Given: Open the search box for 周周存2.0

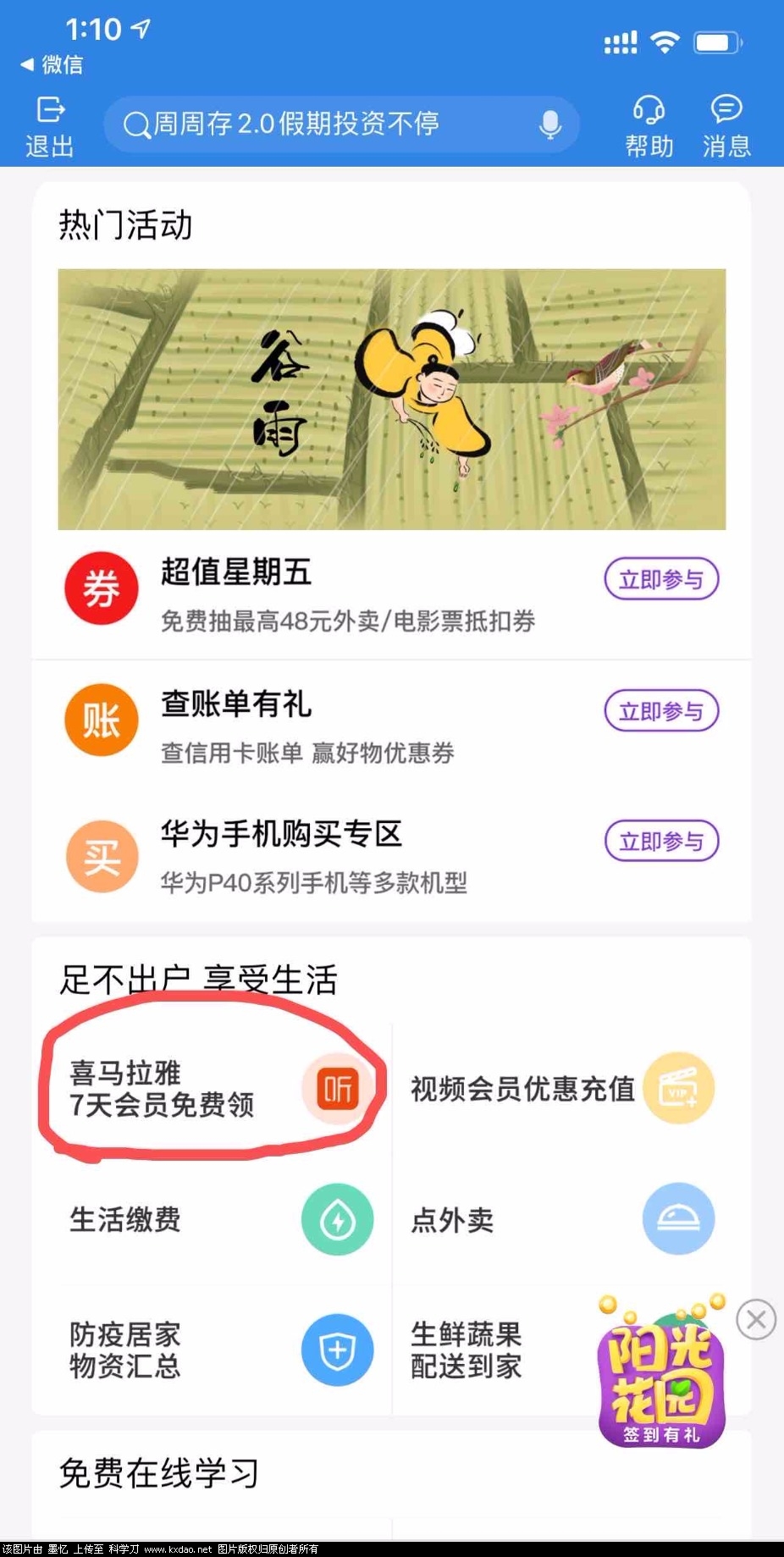Looking at the screenshot, I should [322, 124].
